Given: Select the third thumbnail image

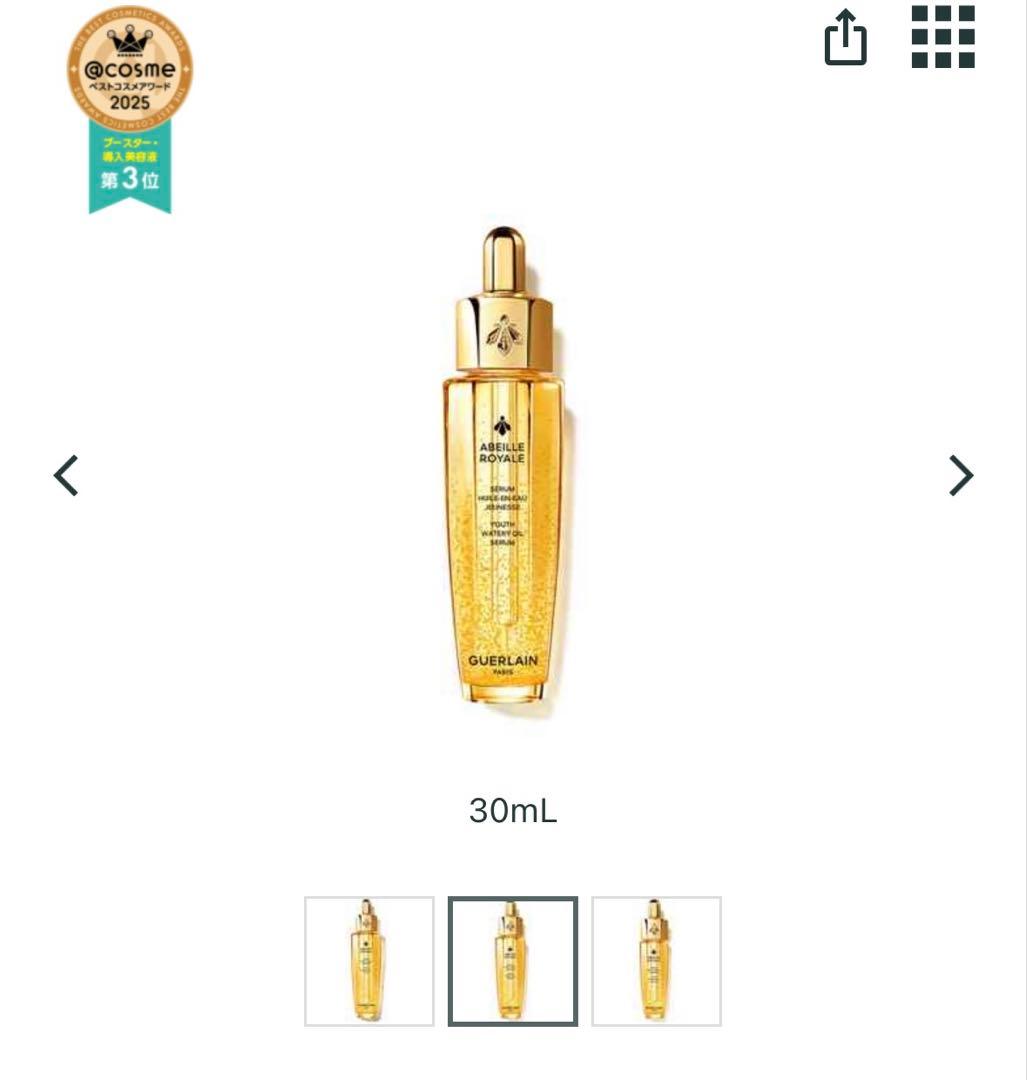Looking at the screenshot, I should point(656,961).
